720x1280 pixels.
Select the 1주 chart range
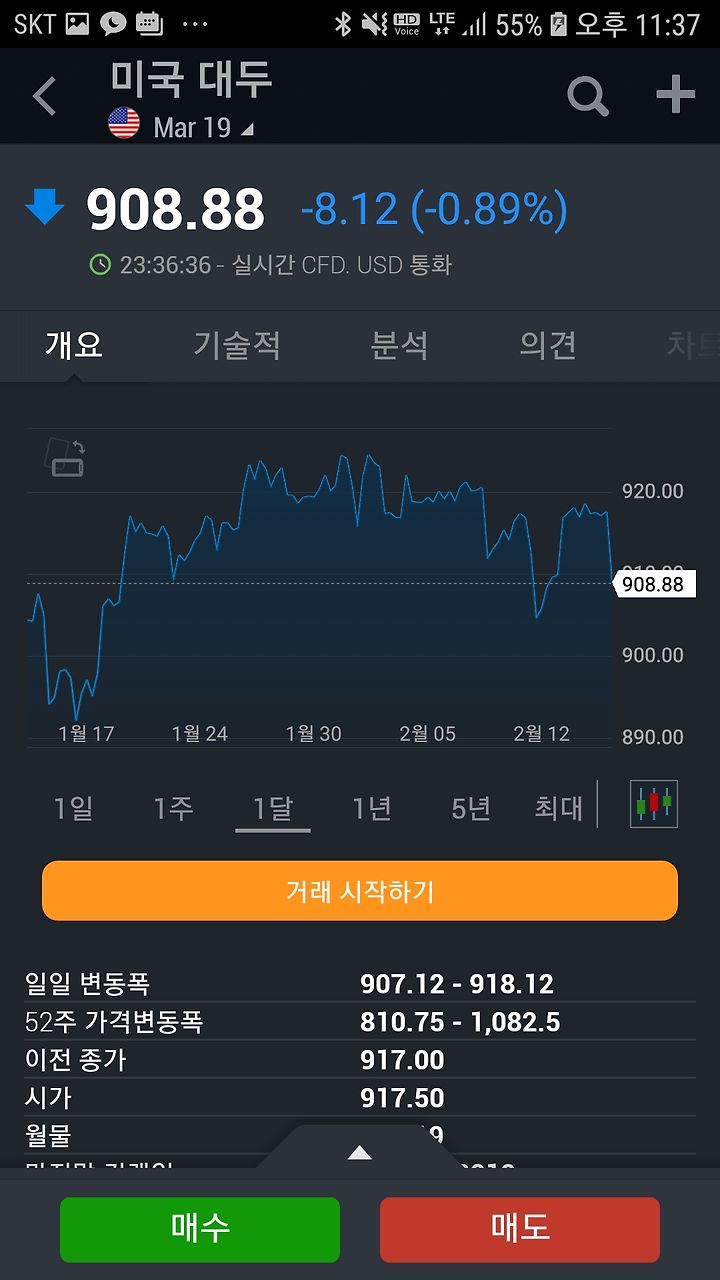click(173, 808)
